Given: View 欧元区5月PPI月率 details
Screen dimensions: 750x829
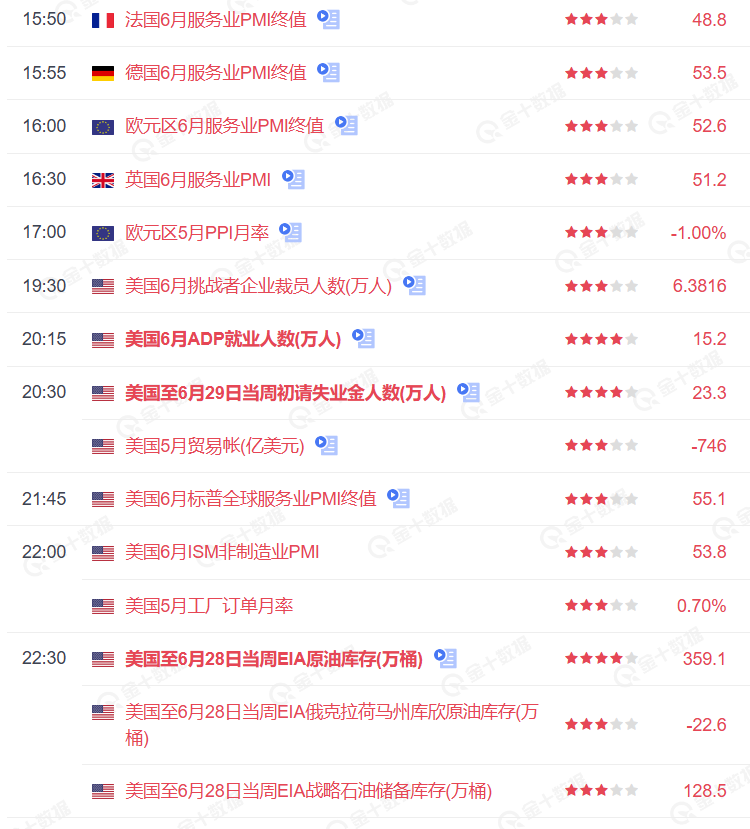Looking at the screenshot, I should [x=196, y=233].
